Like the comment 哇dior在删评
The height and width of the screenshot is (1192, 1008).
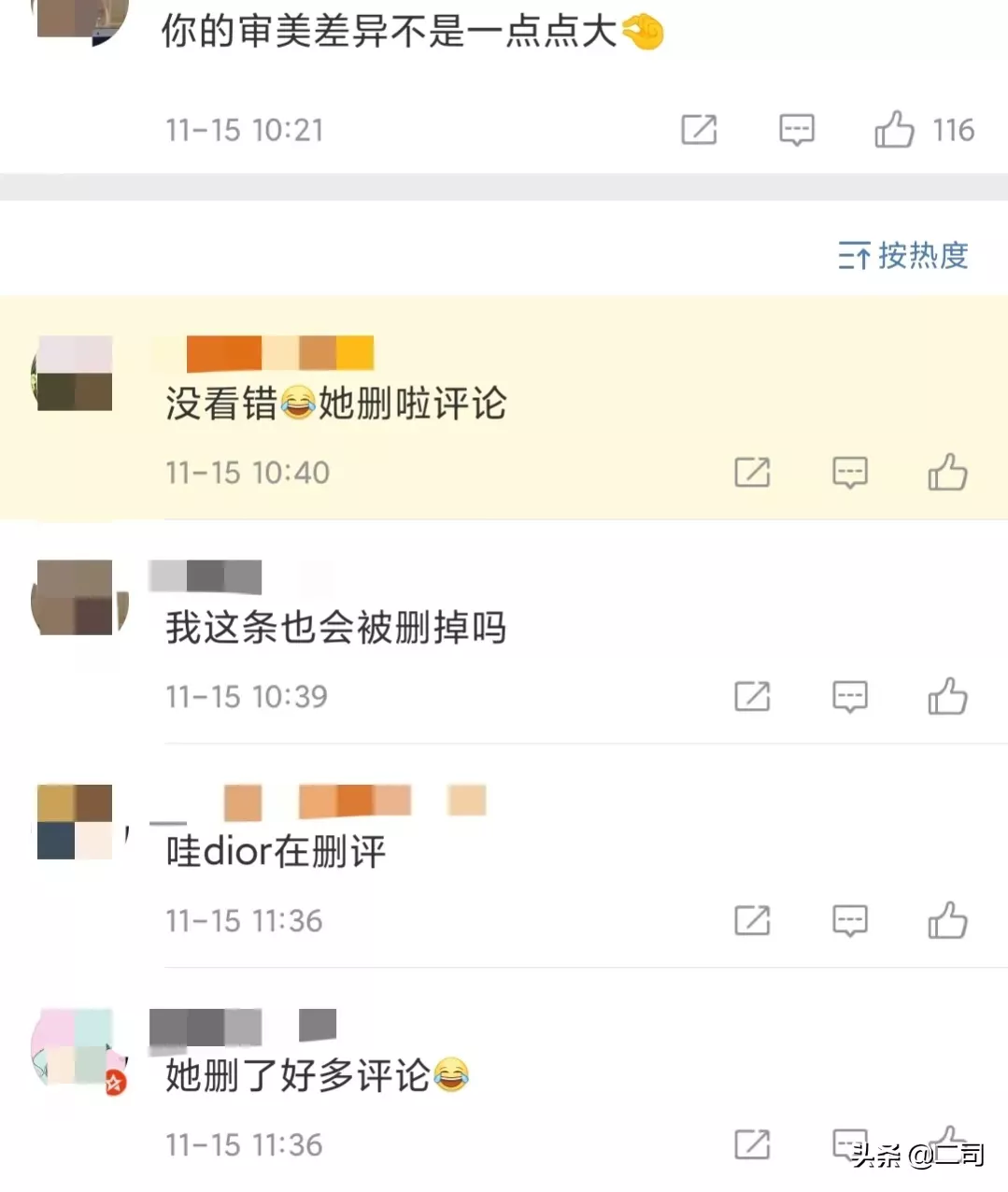[x=947, y=921]
